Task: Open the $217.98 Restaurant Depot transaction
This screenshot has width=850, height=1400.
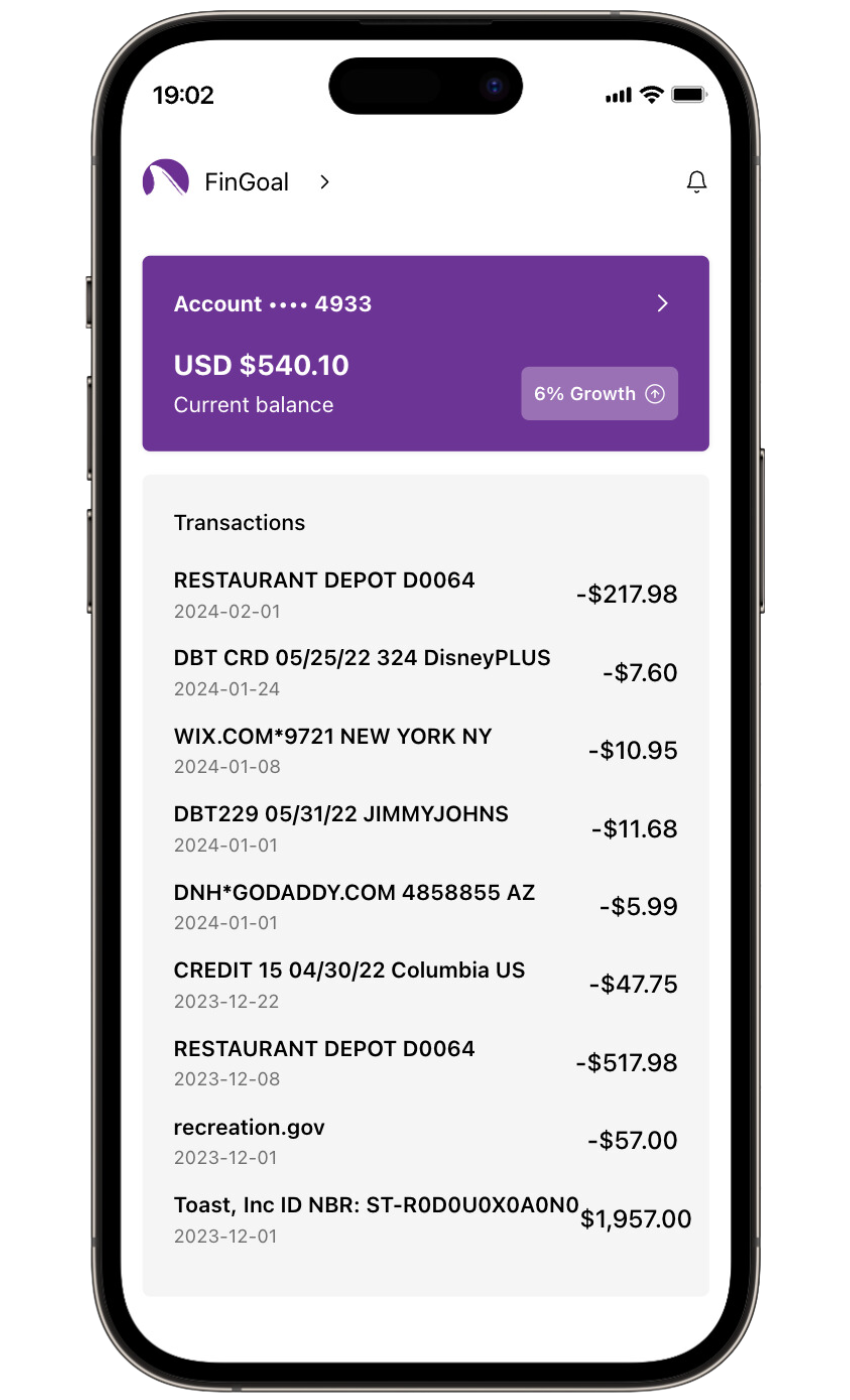Action: click(x=425, y=594)
